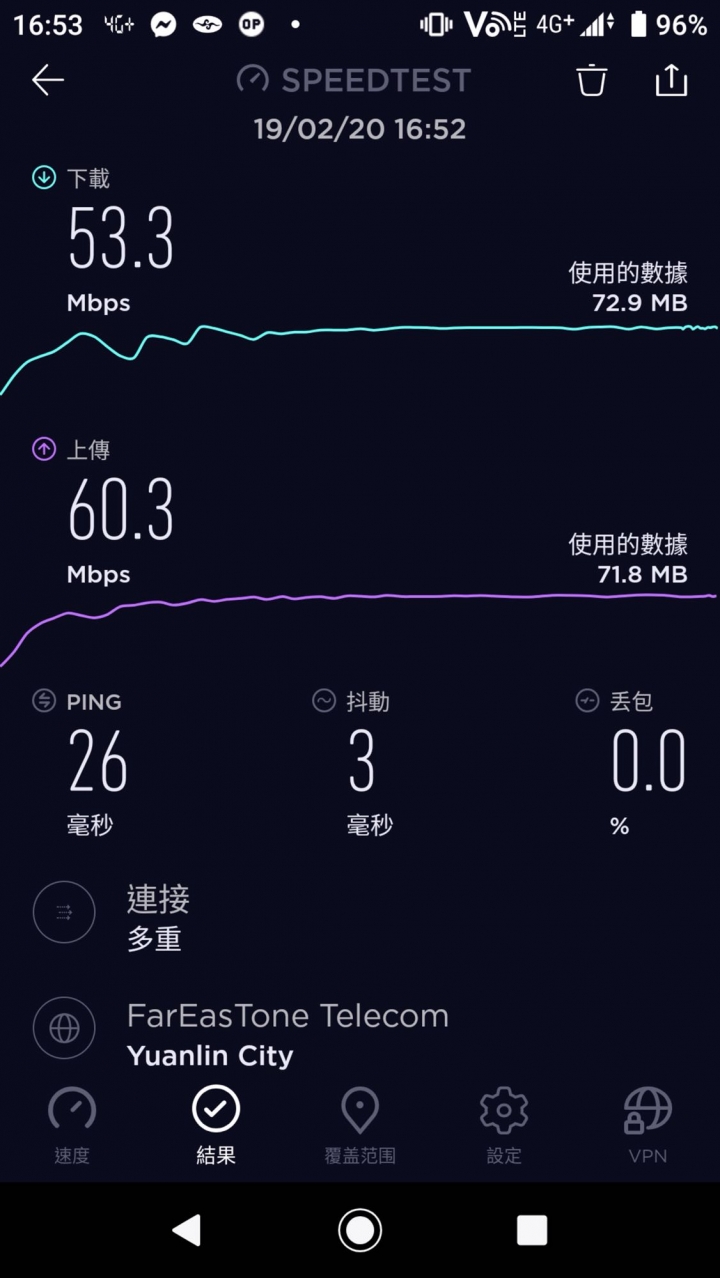Switch to the VPN tab
The image size is (720, 1278).
[648, 1125]
